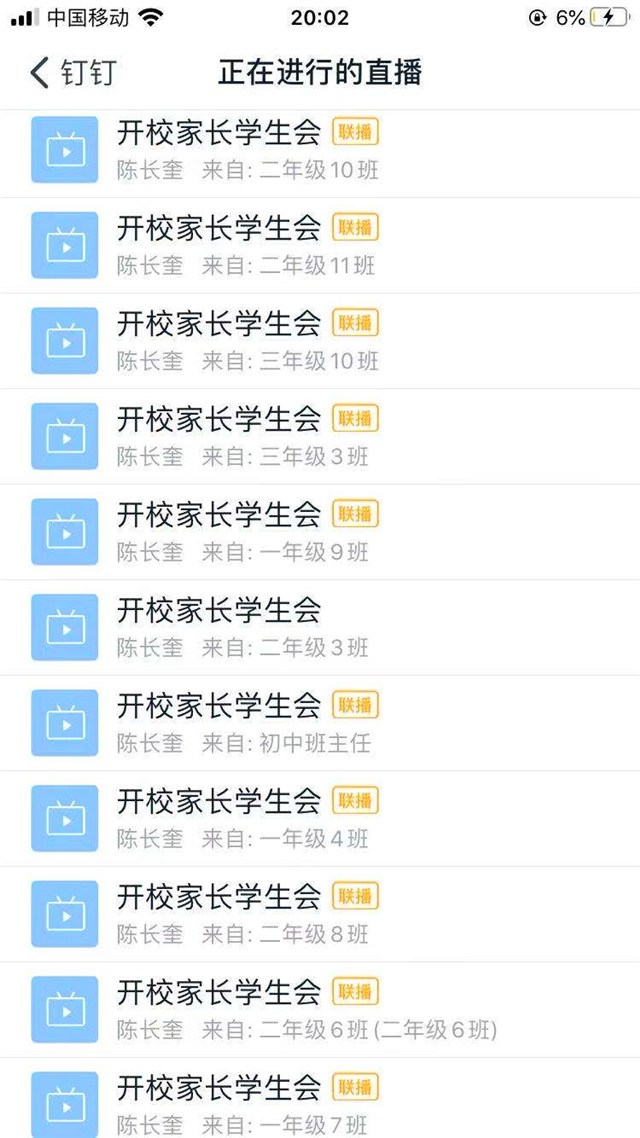
Task: Go back to 钉钉
Action: coord(73,73)
